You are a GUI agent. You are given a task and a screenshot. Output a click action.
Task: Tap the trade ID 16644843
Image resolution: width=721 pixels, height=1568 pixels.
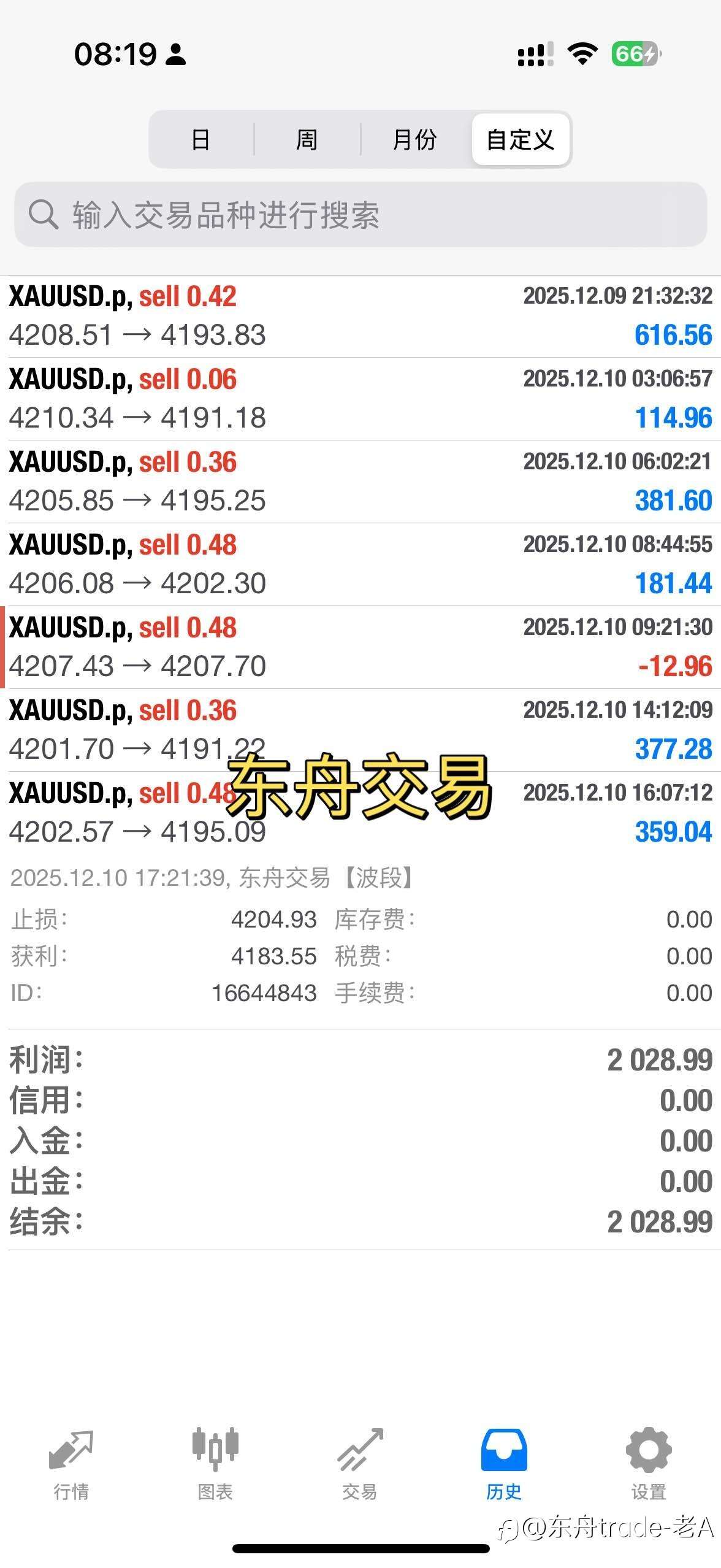pyautogui.click(x=262, y=993)
